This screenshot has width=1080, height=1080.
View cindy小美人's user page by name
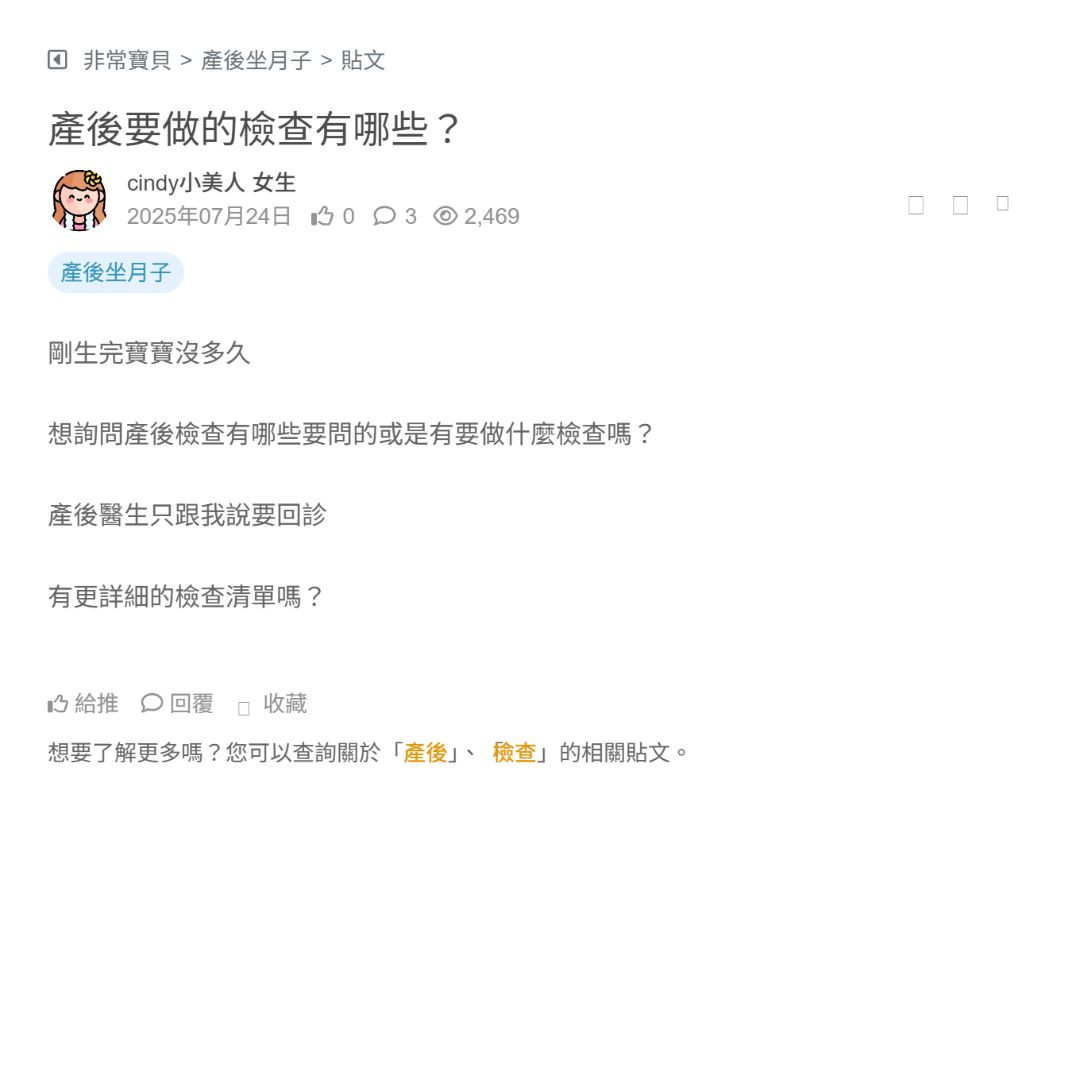pos(185,183)
